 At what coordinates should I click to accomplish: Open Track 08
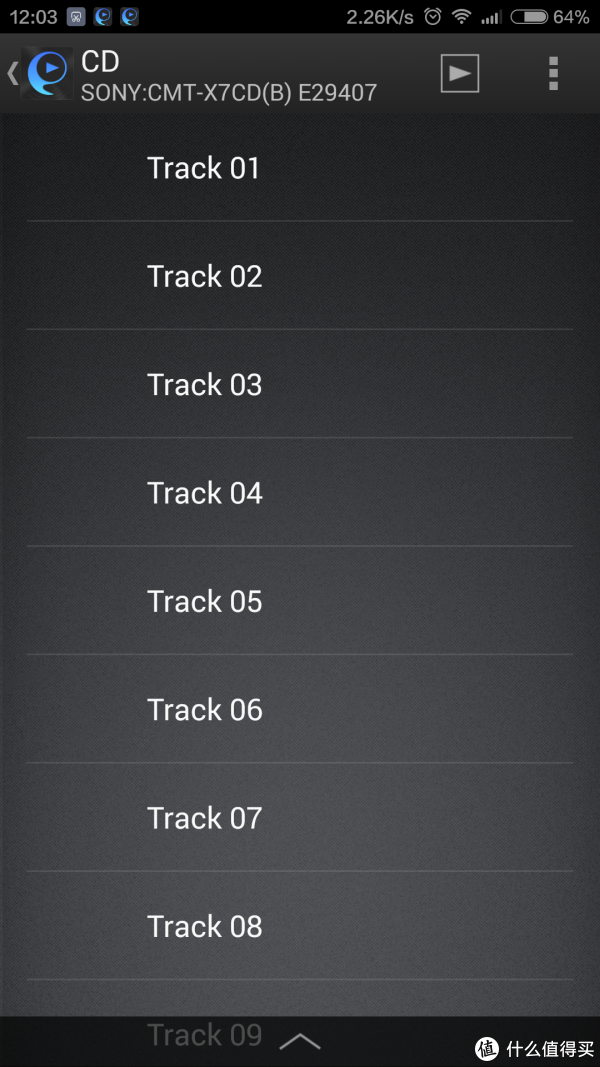tap(300, 925)
